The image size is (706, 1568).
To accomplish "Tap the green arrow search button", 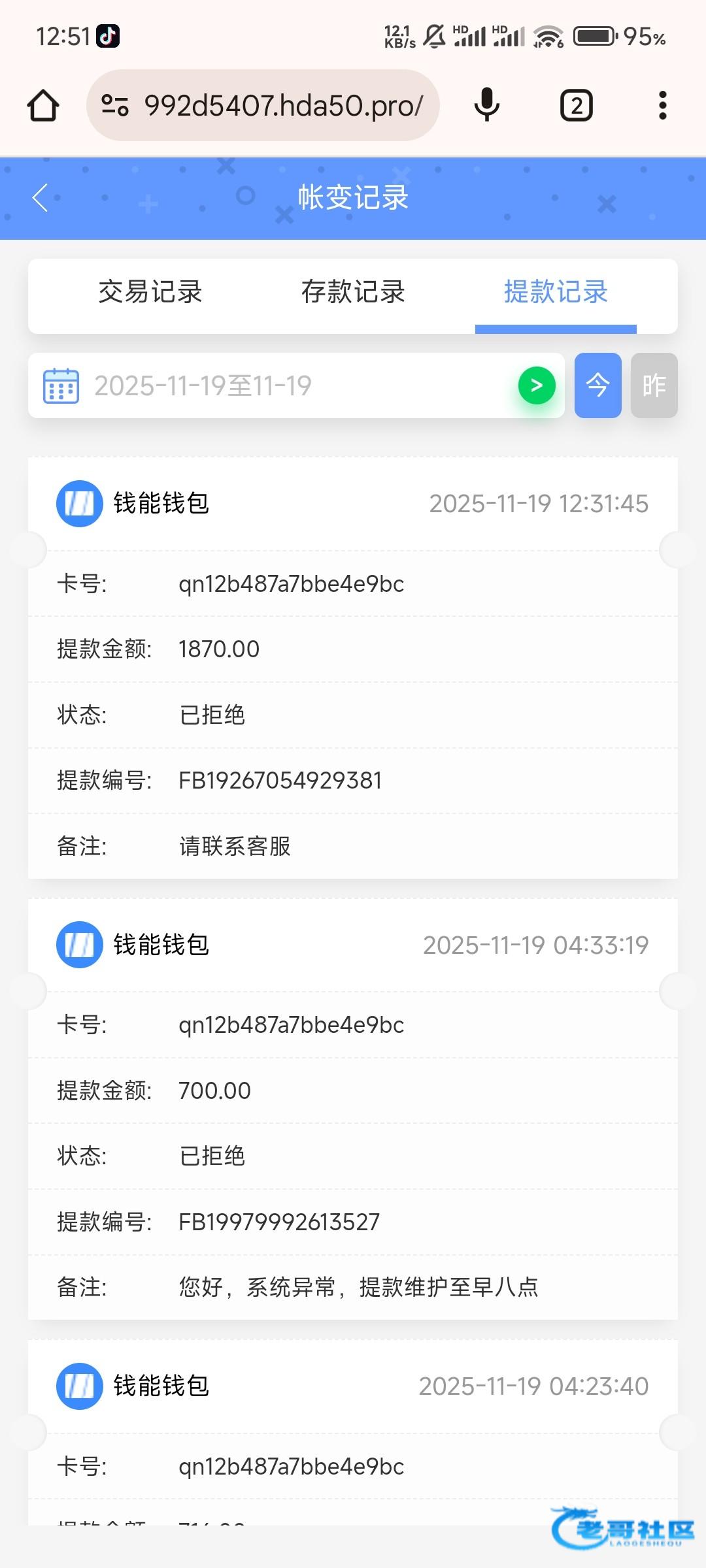I will (x=537, y=385).
